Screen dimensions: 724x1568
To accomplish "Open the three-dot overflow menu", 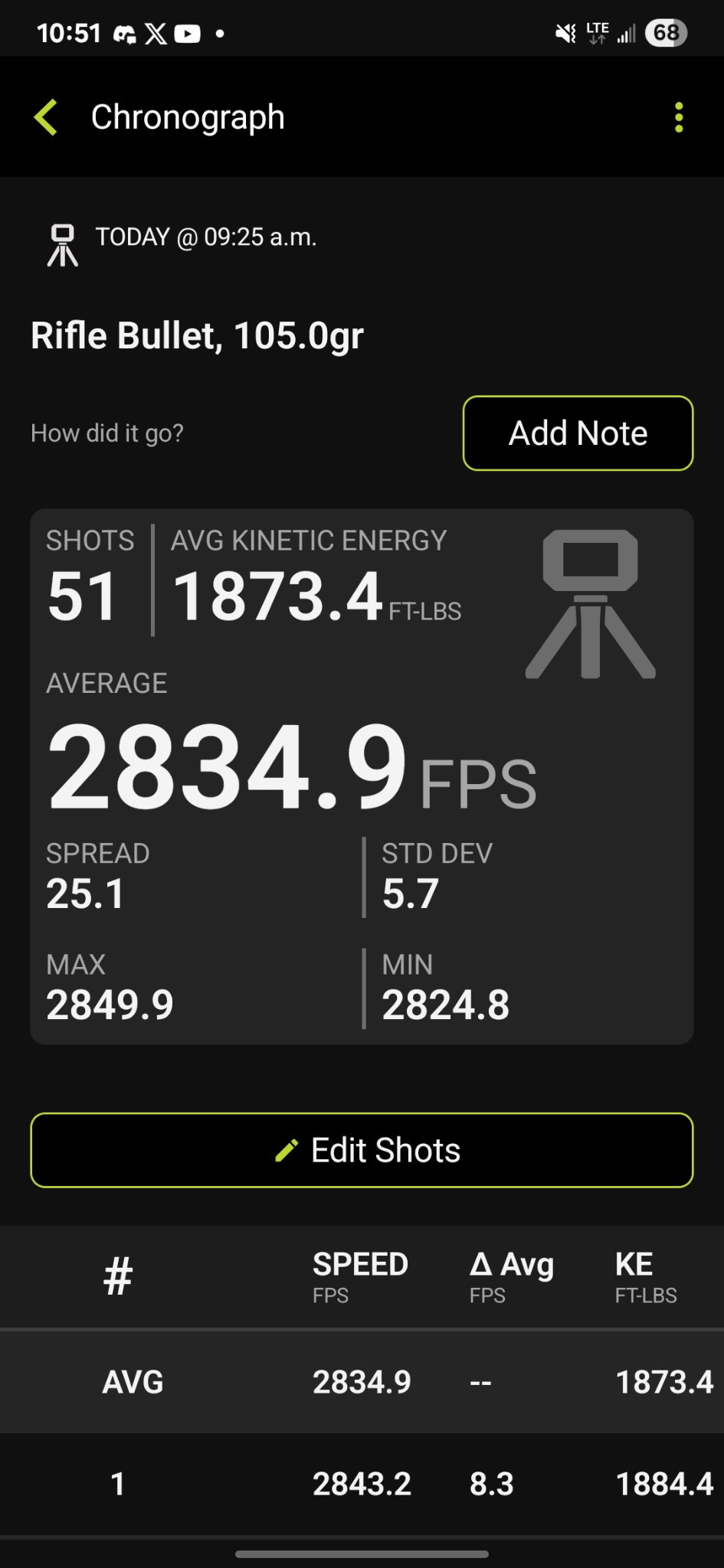I will [679, 118].
